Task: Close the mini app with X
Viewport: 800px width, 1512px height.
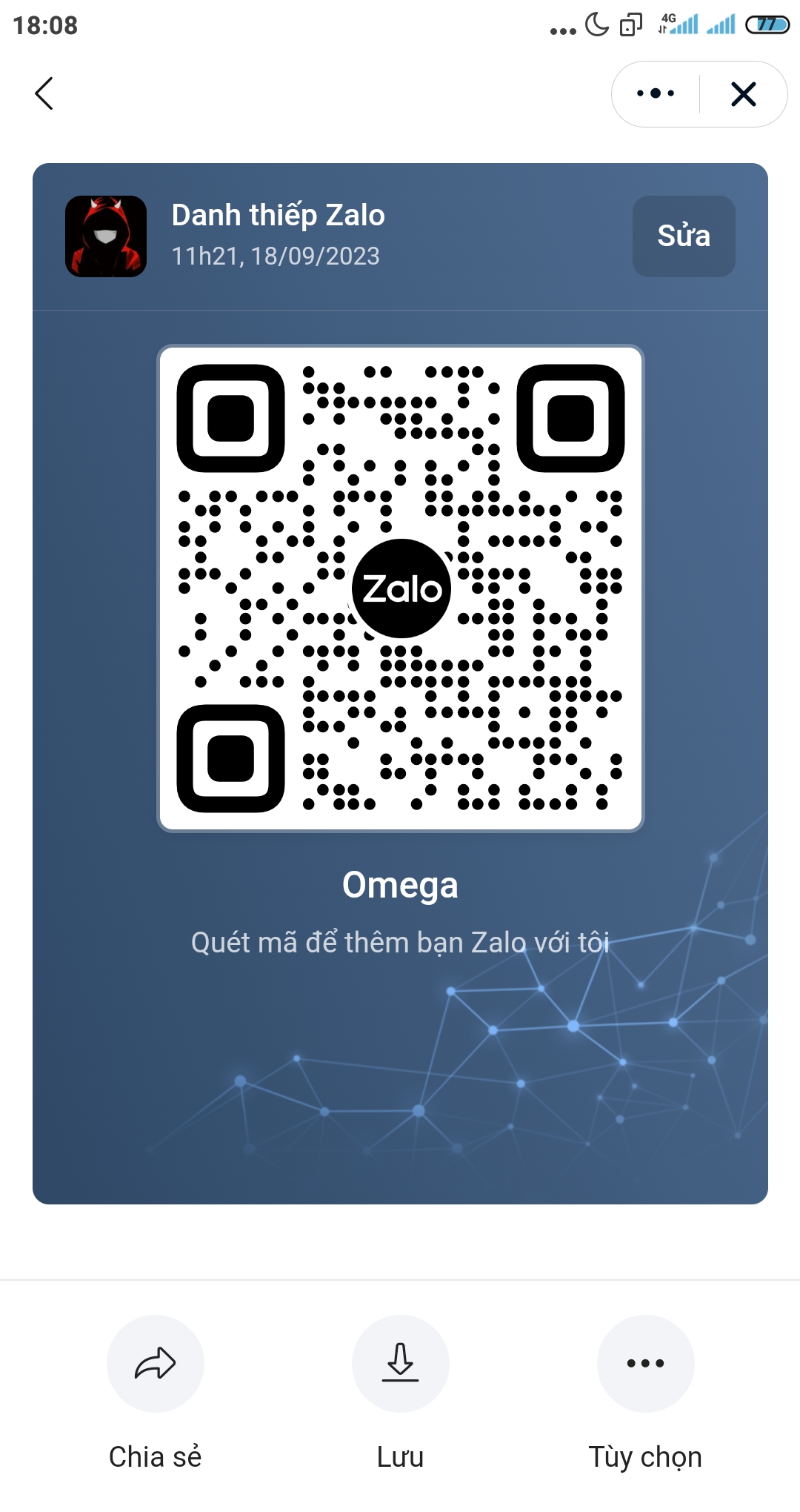Action: tap(743, 93)
